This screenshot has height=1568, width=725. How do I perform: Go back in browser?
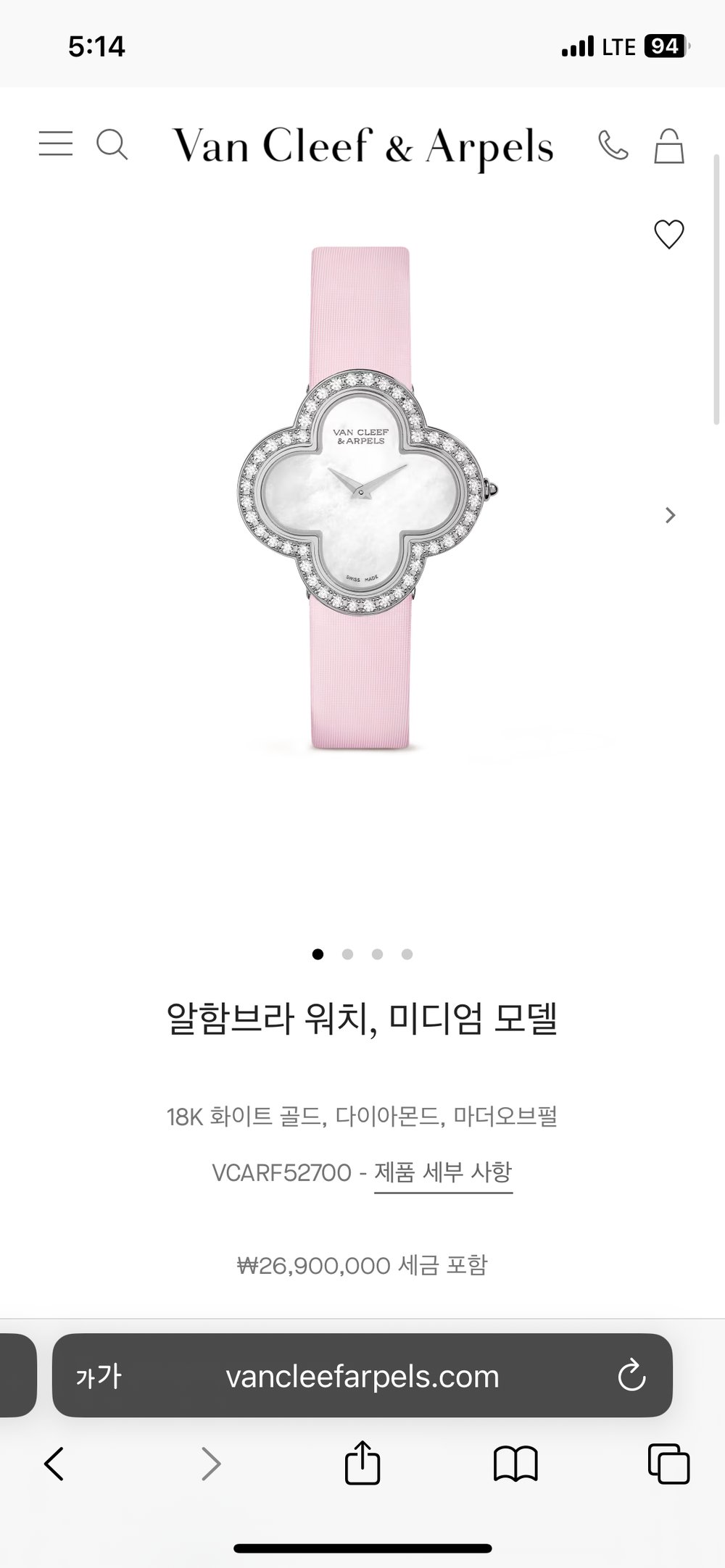coord(54,1464)
